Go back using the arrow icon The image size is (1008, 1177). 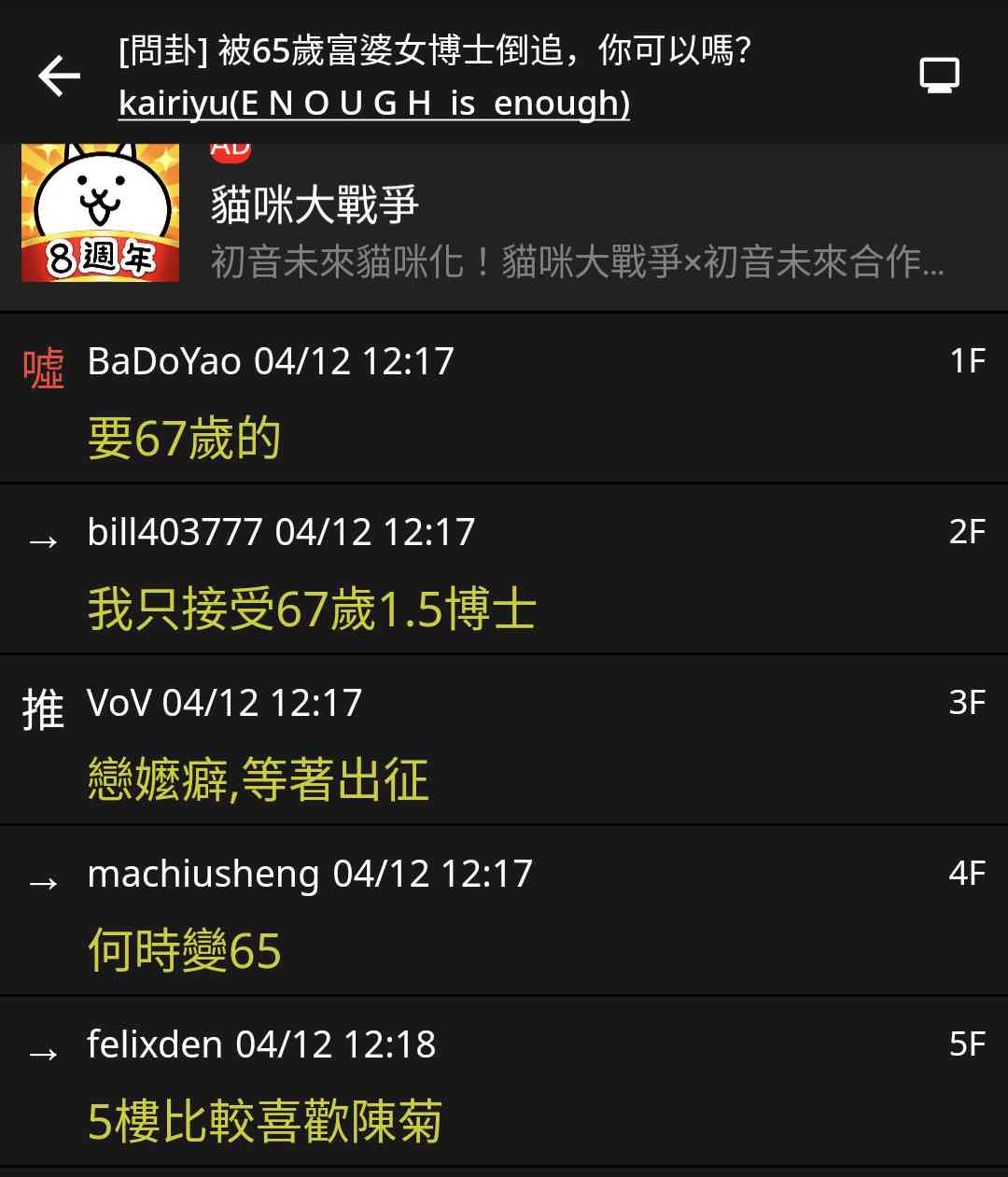[59, 76]
